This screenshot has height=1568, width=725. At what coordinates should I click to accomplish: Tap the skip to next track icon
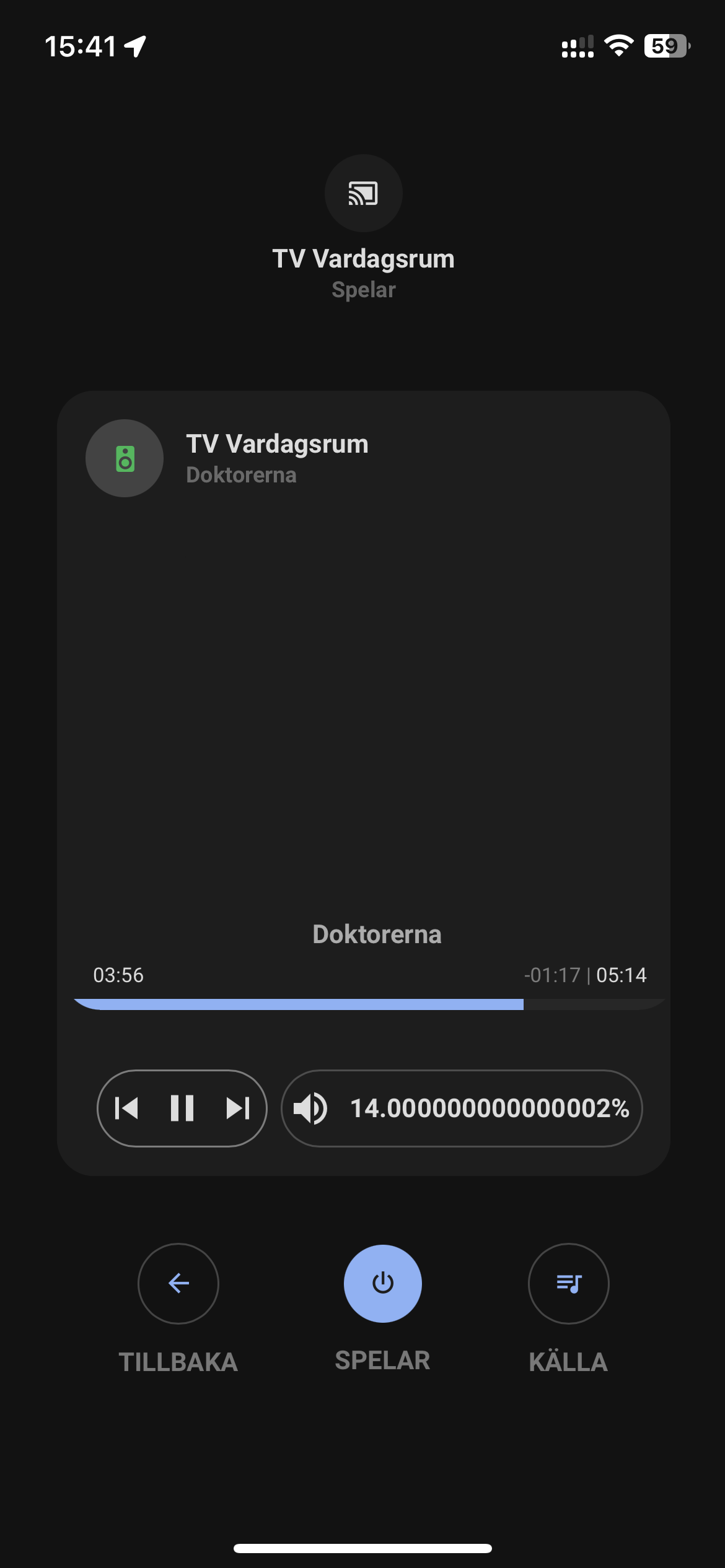click(x=237, y=1108)
